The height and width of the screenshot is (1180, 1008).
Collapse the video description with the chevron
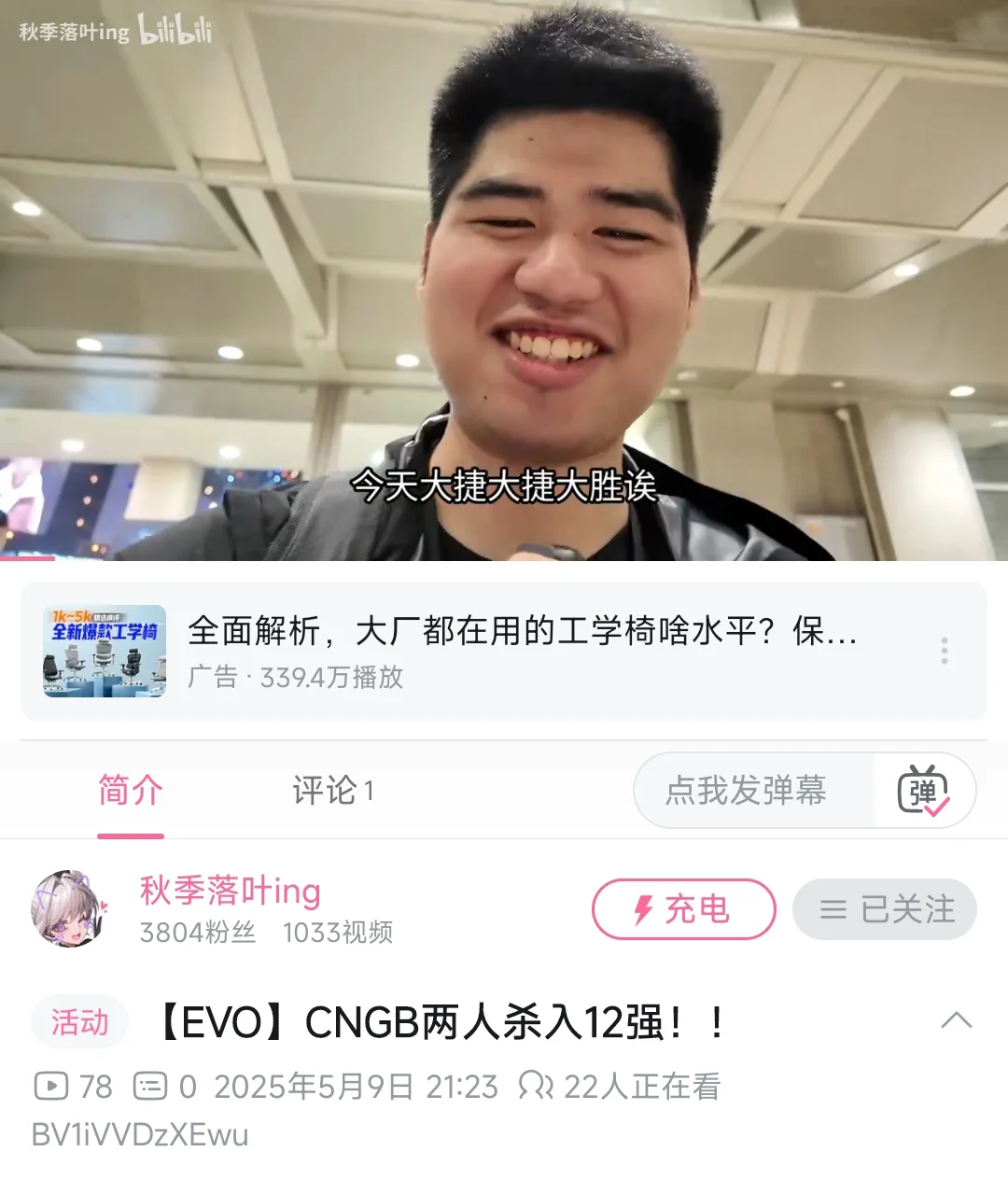[956, 1020]
